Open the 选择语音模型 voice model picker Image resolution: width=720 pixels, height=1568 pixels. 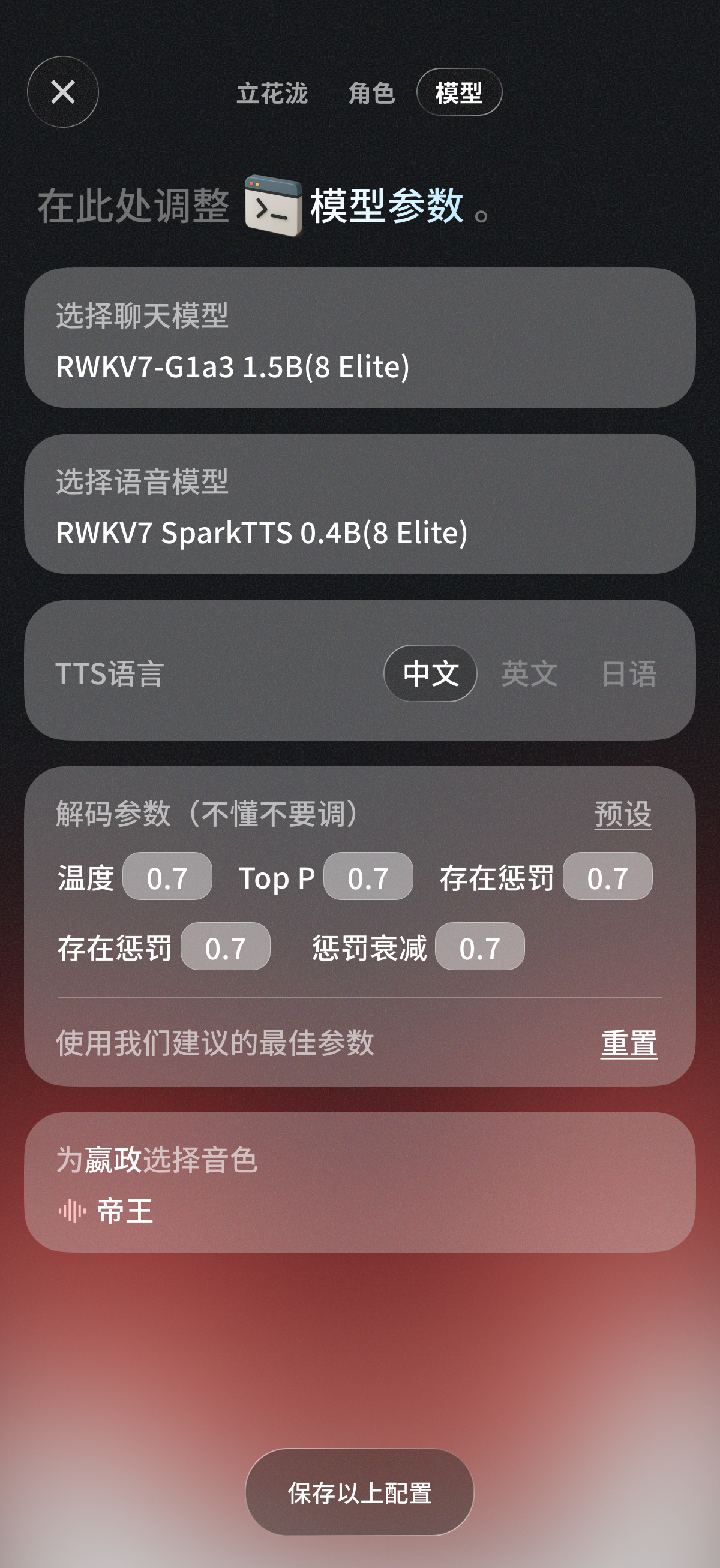[359, 505]
